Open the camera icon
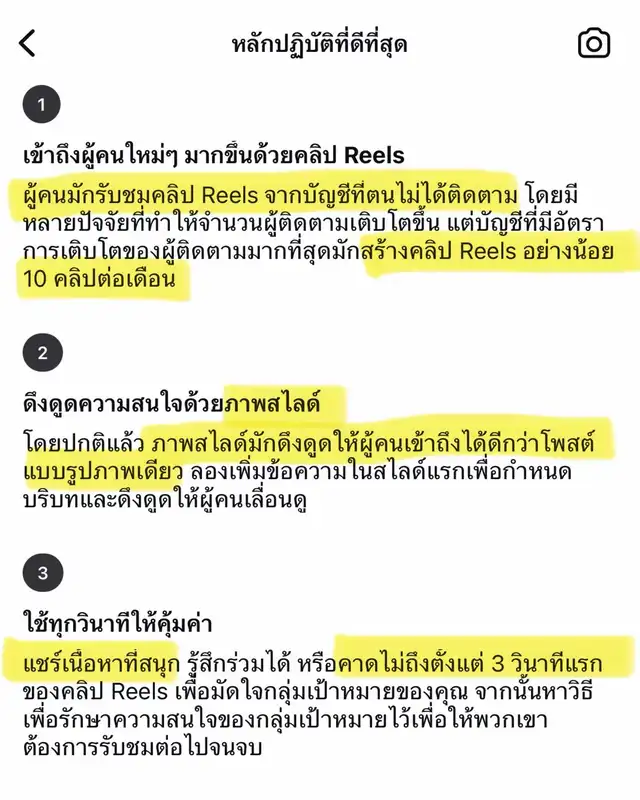This screenshot has width=640, height=800. pos(594,43)
